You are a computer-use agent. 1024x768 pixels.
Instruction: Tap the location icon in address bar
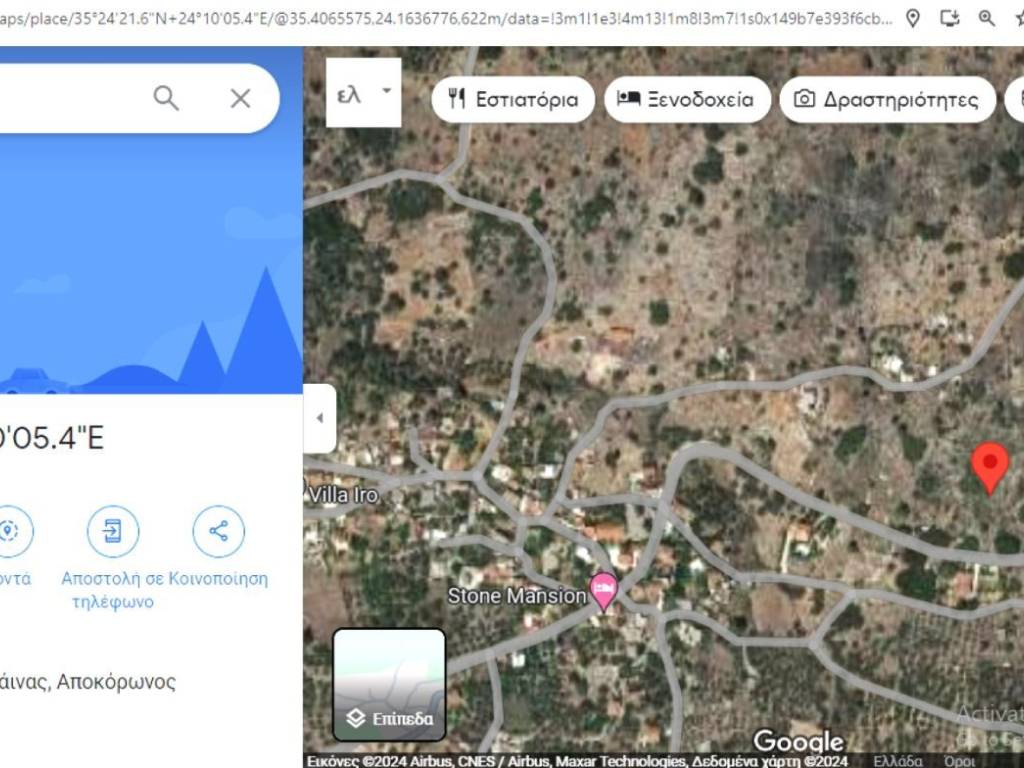pyautogui.click(x=912, y=18)
